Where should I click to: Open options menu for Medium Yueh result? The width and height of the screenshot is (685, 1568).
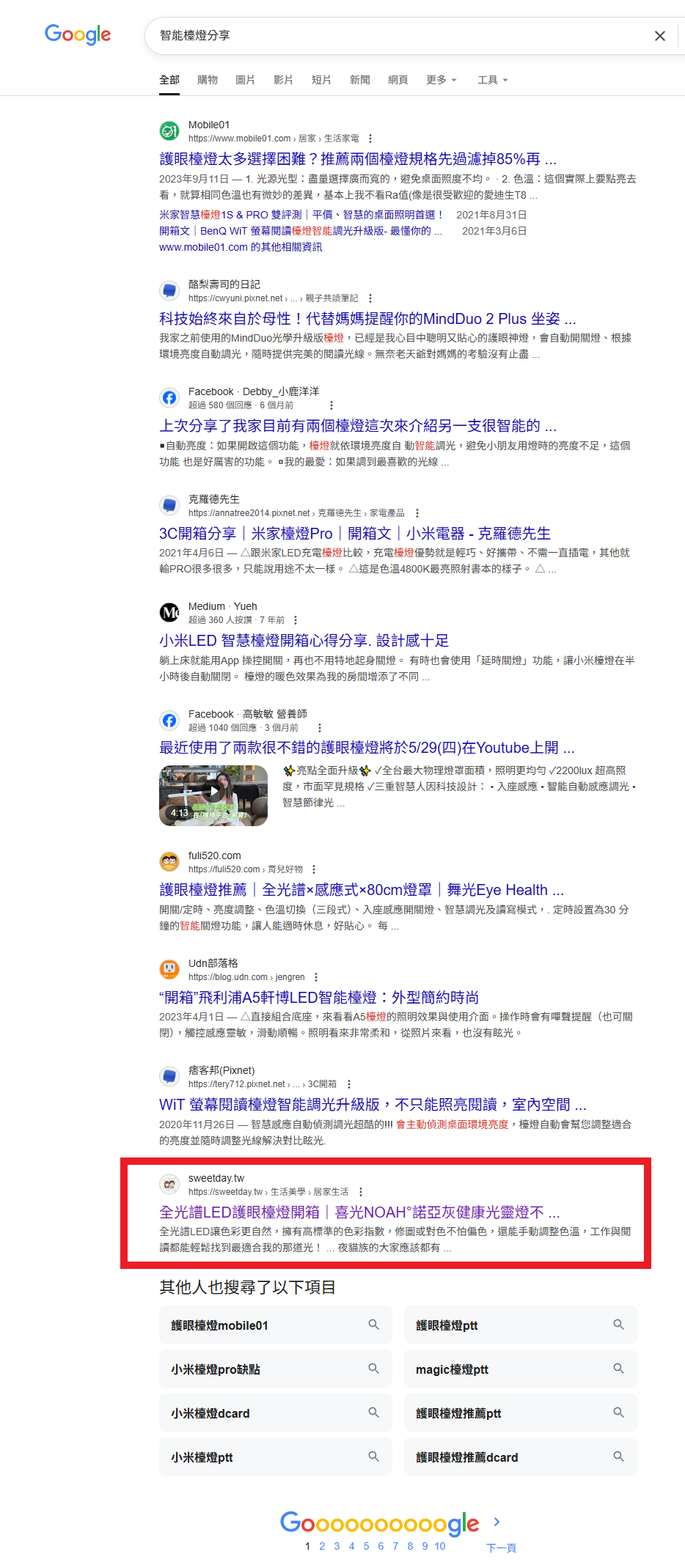coord(296,620)
